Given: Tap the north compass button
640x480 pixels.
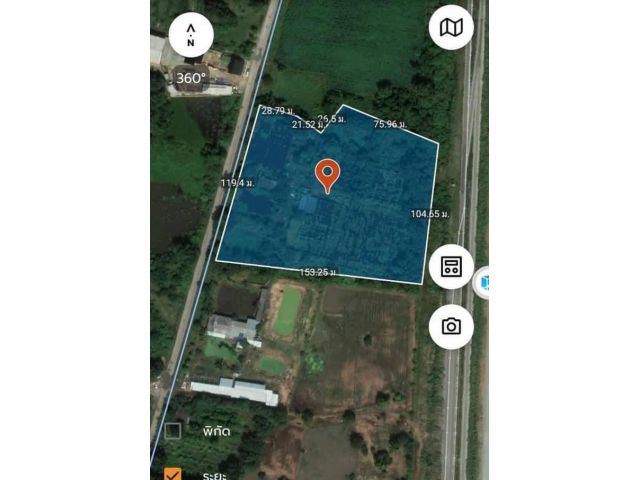Looking at the screenshot, I should pos(190,37).
